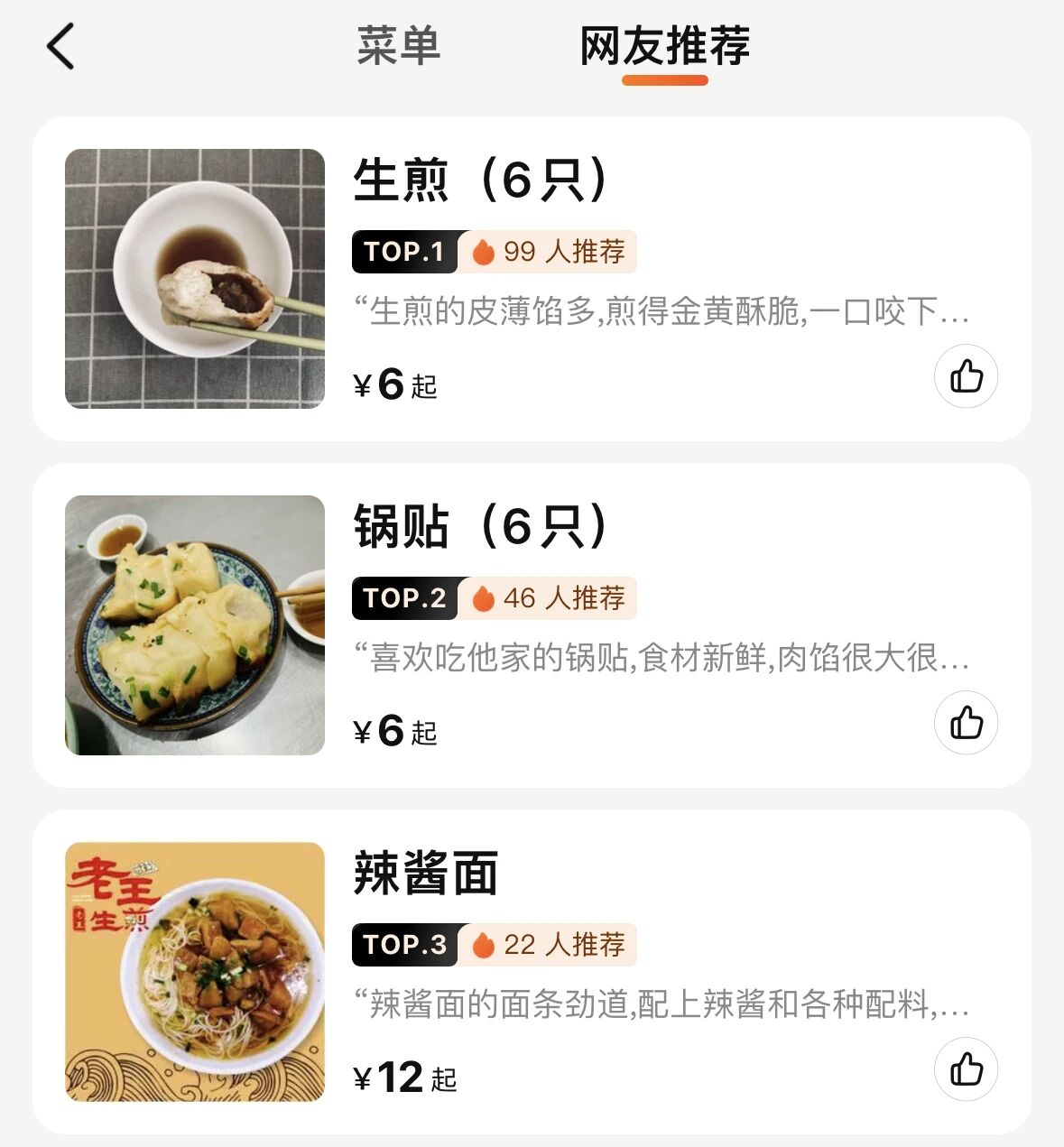This screenshot has width=1064, height=1147.
Task: Go back using the top-left arrow
Action: (60, 46)
